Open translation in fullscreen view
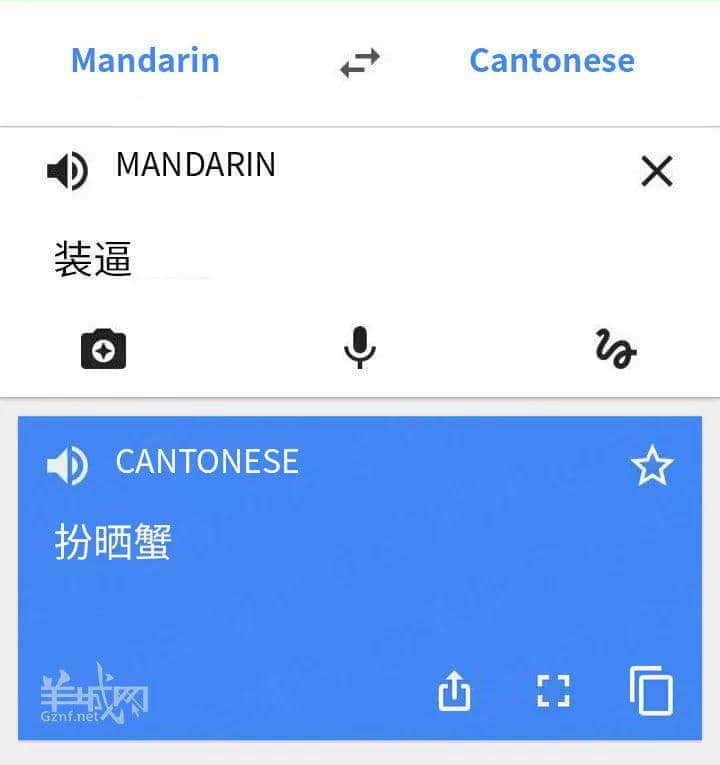The image size is (720, 765). (553, 691)
